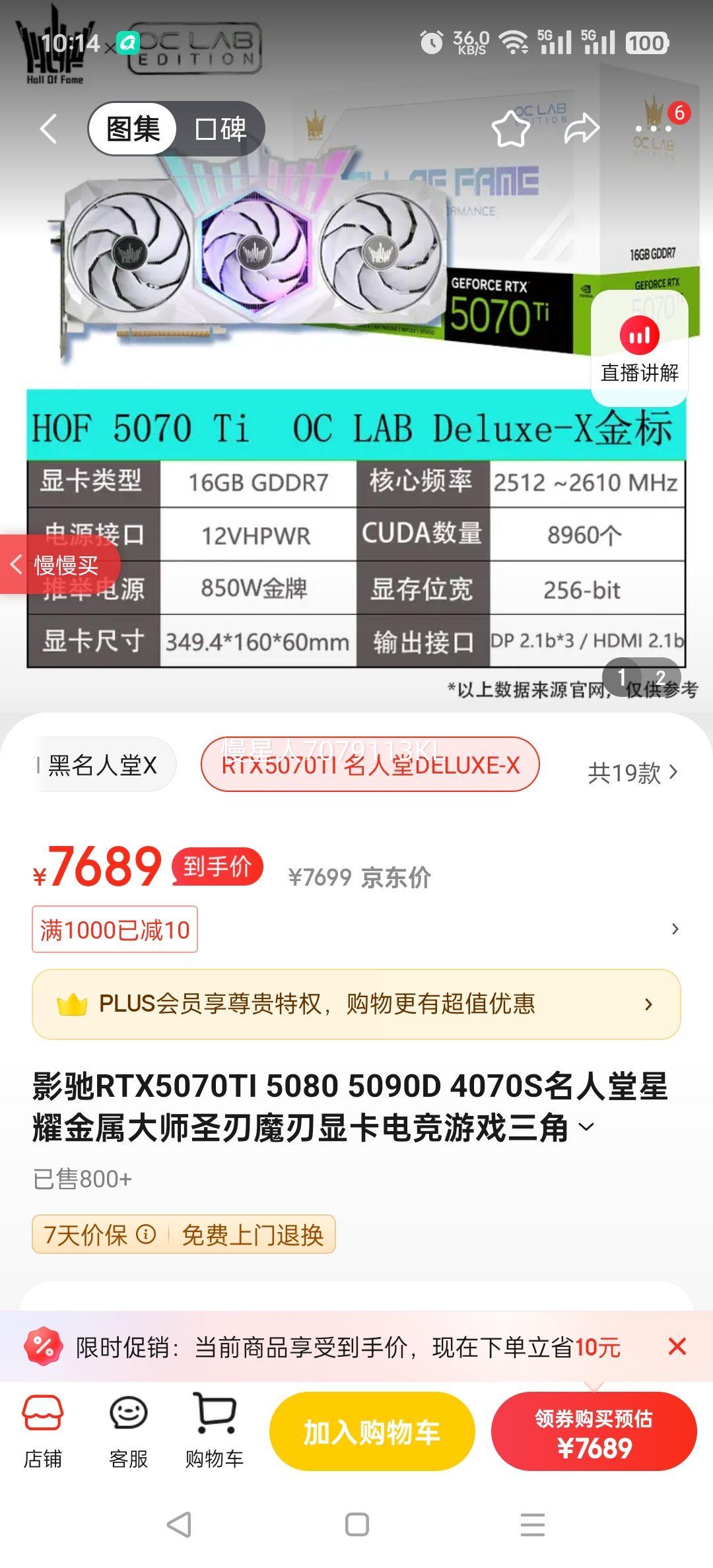713x1568 pixels.
Task: Share the product via the share icon
Action: click(x=582, y=129)
